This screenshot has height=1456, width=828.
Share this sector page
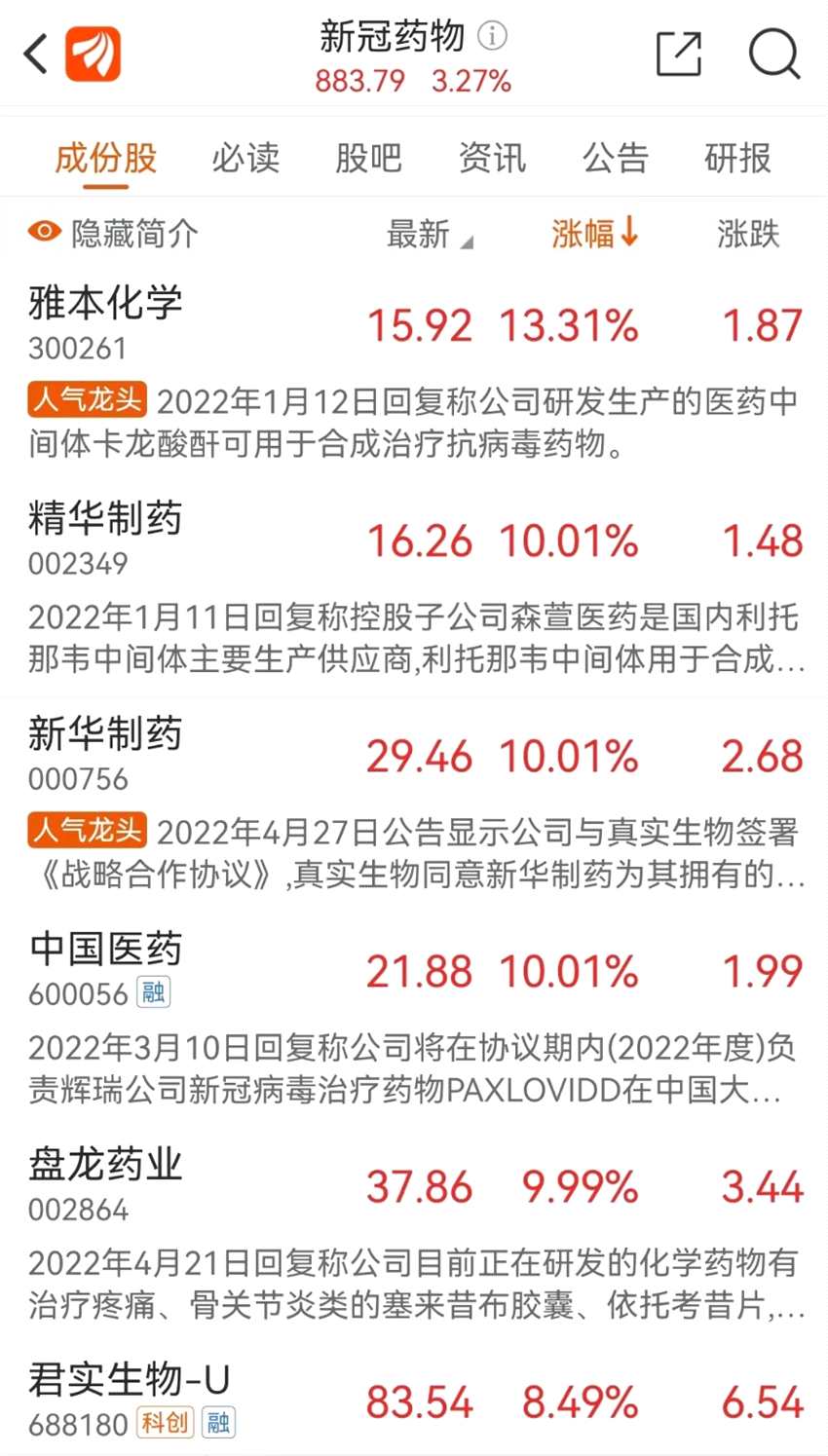click(679, 54)
